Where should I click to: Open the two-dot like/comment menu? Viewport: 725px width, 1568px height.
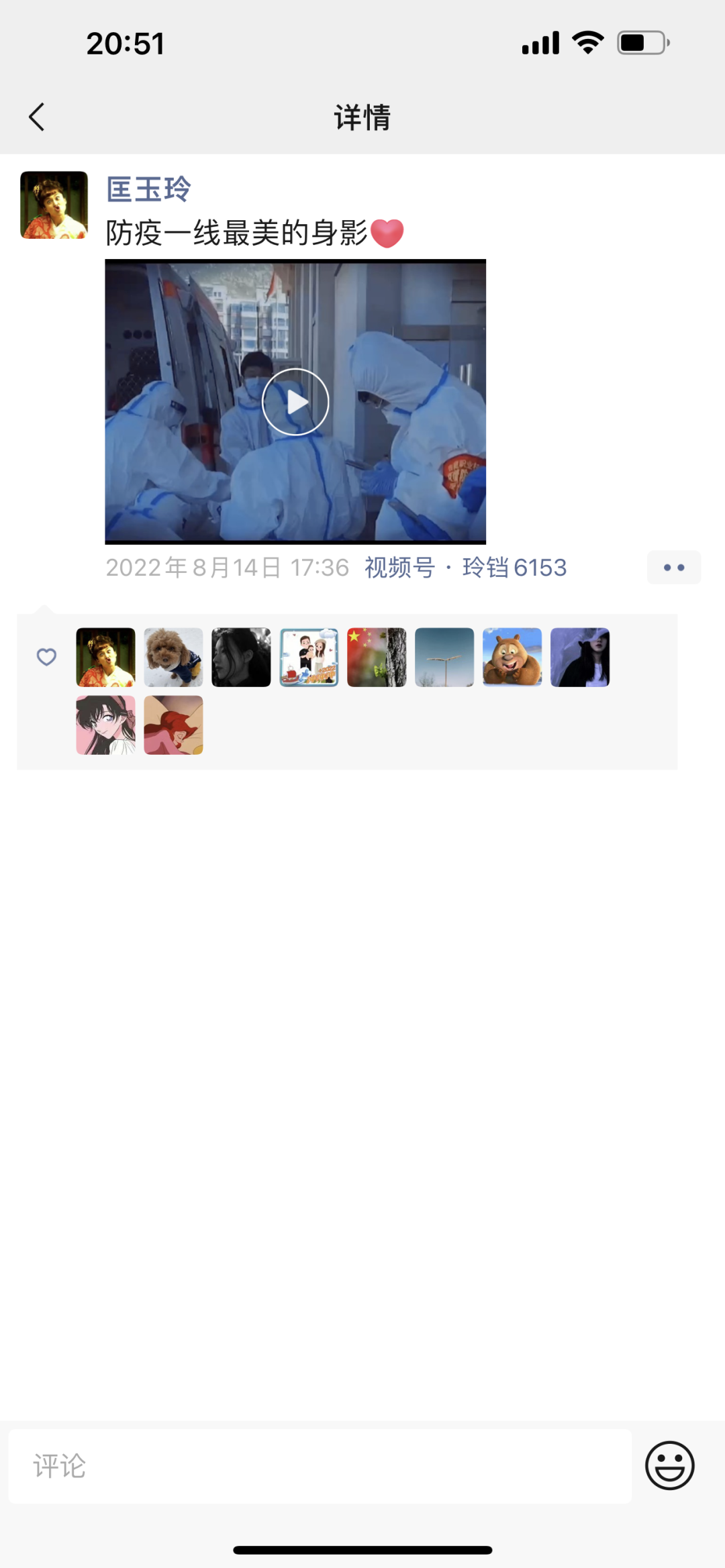point(673,568)
